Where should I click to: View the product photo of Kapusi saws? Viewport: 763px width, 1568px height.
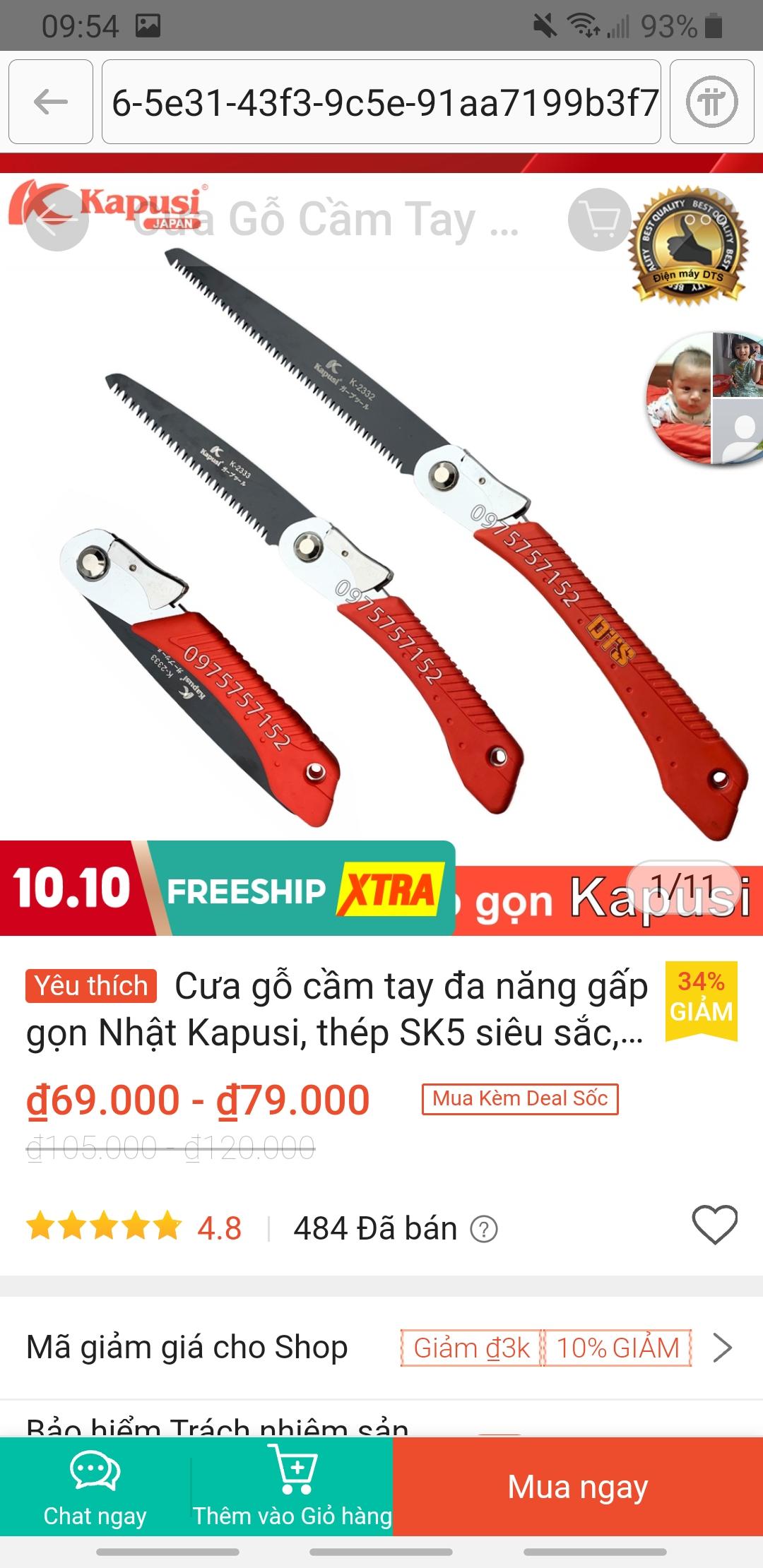coord(381,537)
